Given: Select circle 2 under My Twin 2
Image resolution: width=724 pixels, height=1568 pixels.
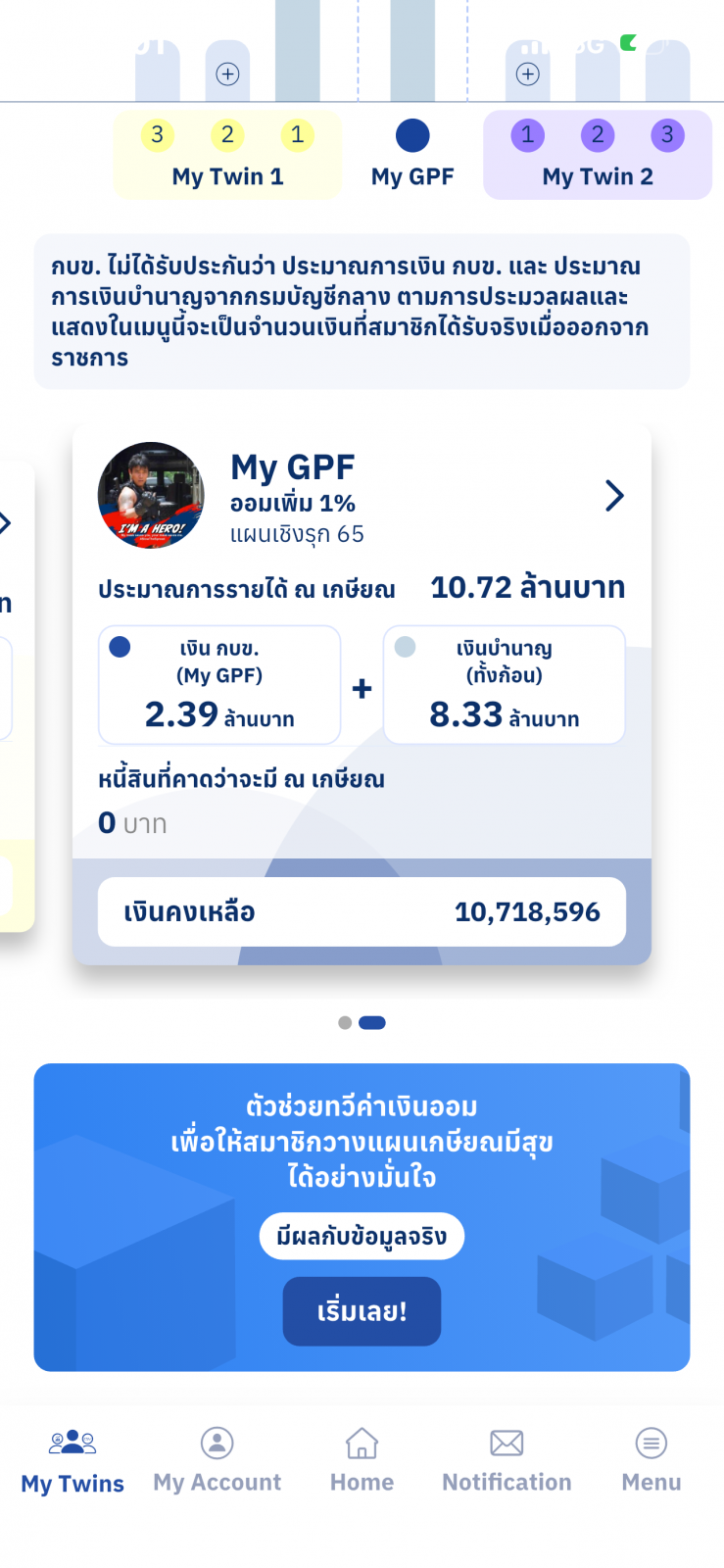Looking at the screenshot, I should pyautogui.click(x=598, y=135).
